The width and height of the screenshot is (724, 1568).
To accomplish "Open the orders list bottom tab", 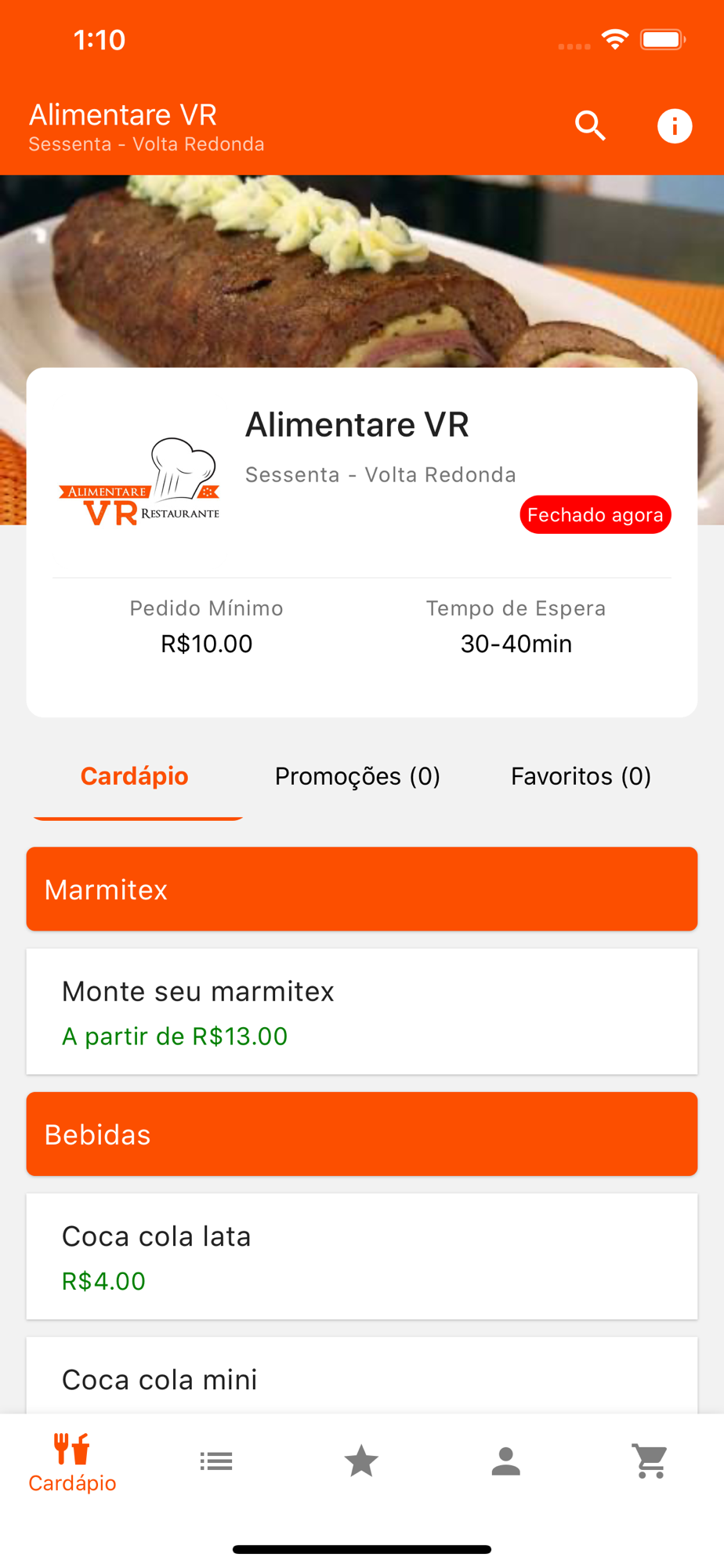I will (216, 1461).
